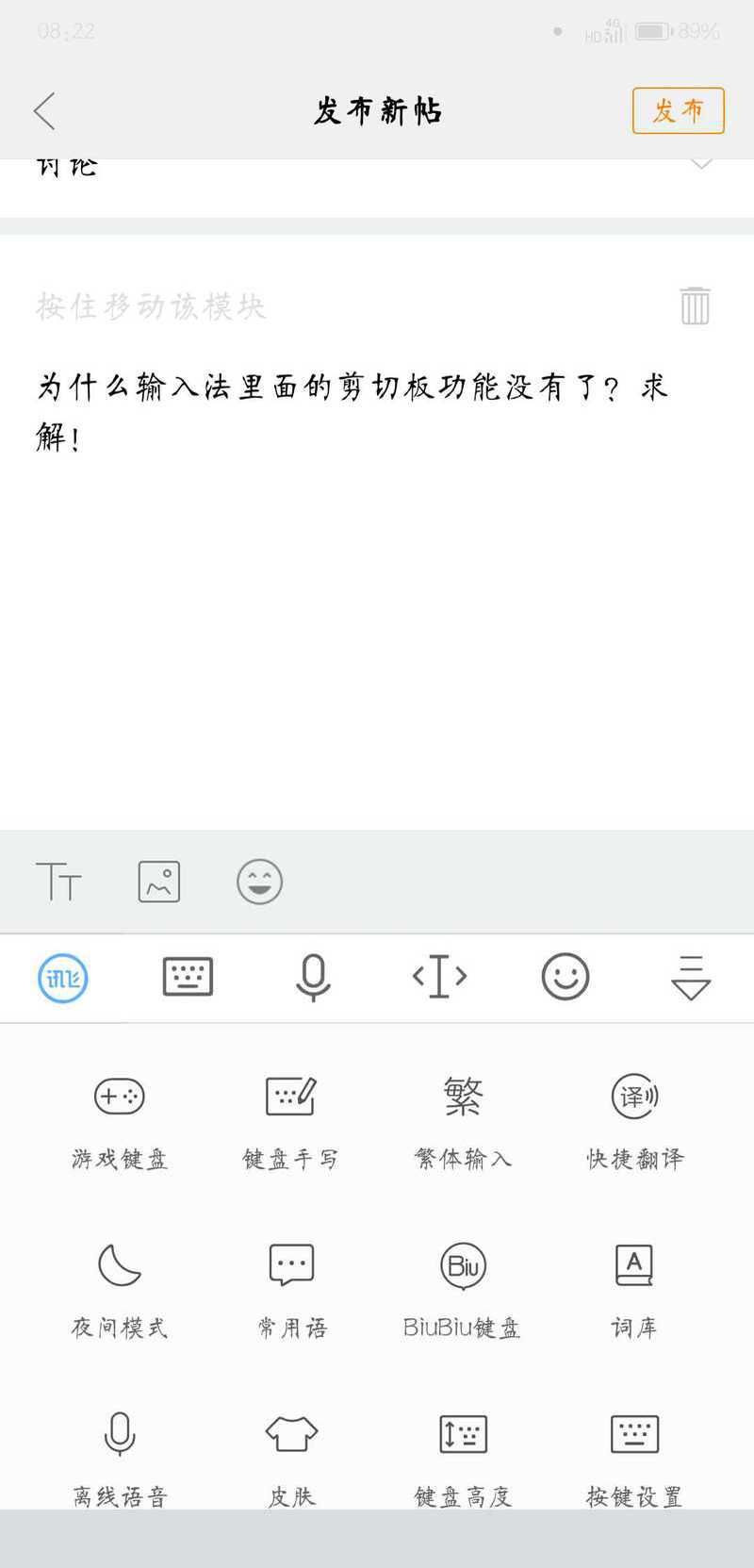
Task: Start voice input with the microphone
Action: tap(313, 978)
